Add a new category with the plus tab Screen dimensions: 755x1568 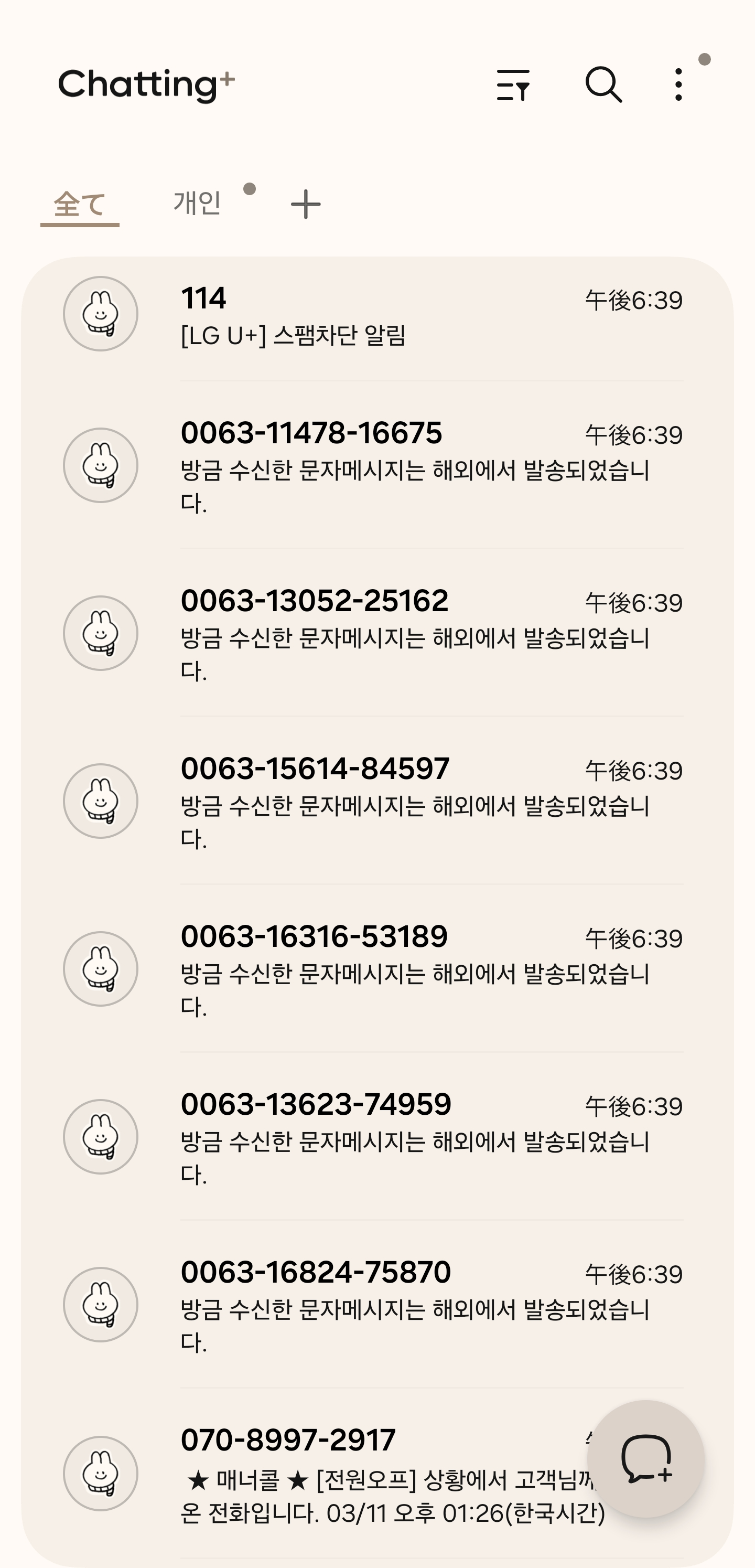tap(305, 204)
